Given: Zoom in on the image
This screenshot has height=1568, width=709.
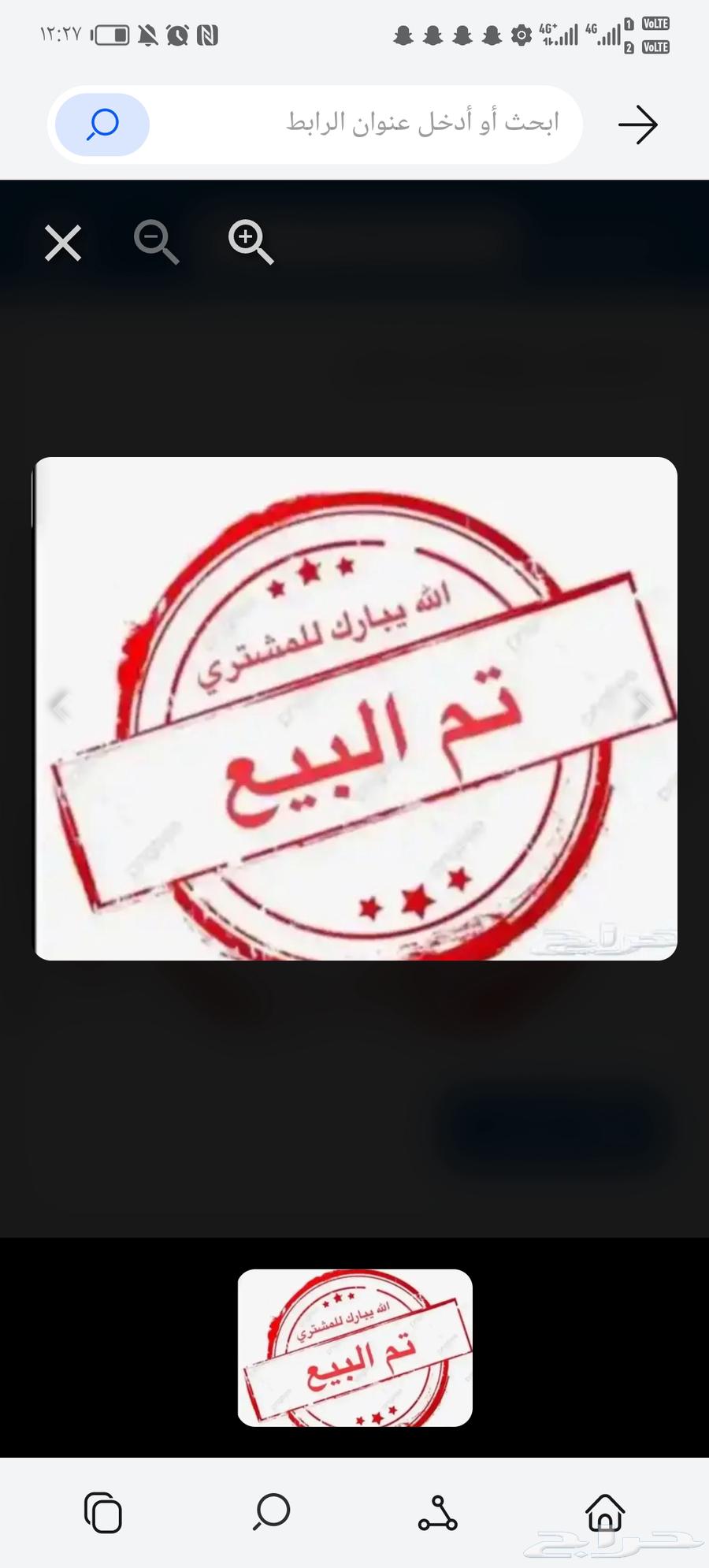Looking at the screenshot, I should (251, 242).
